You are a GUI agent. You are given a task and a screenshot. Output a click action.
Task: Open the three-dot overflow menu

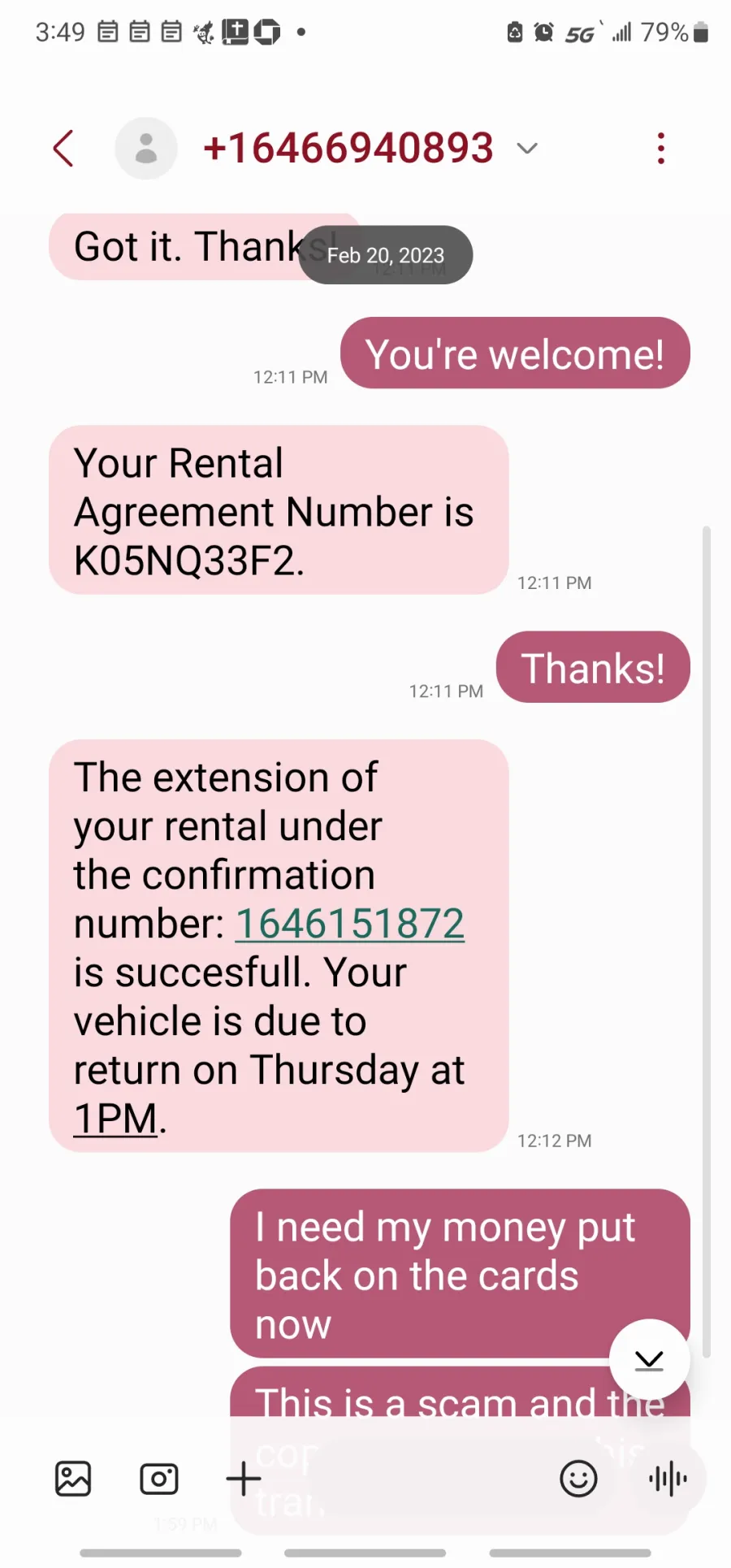point(661,149)
